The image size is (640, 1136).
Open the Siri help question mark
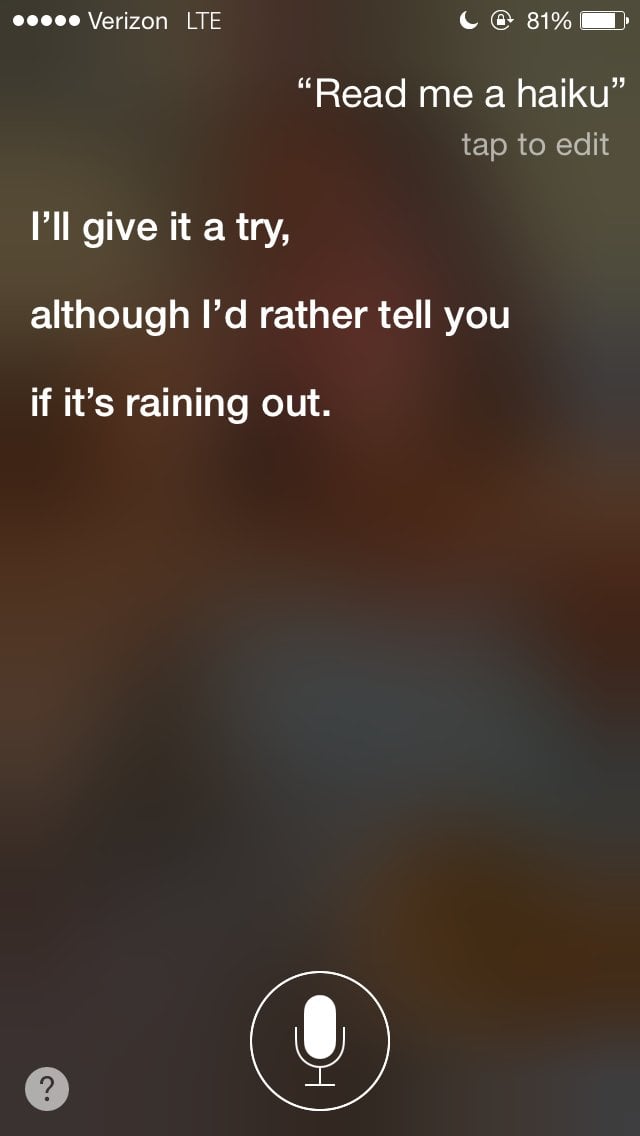click(x=47, y=1088)
